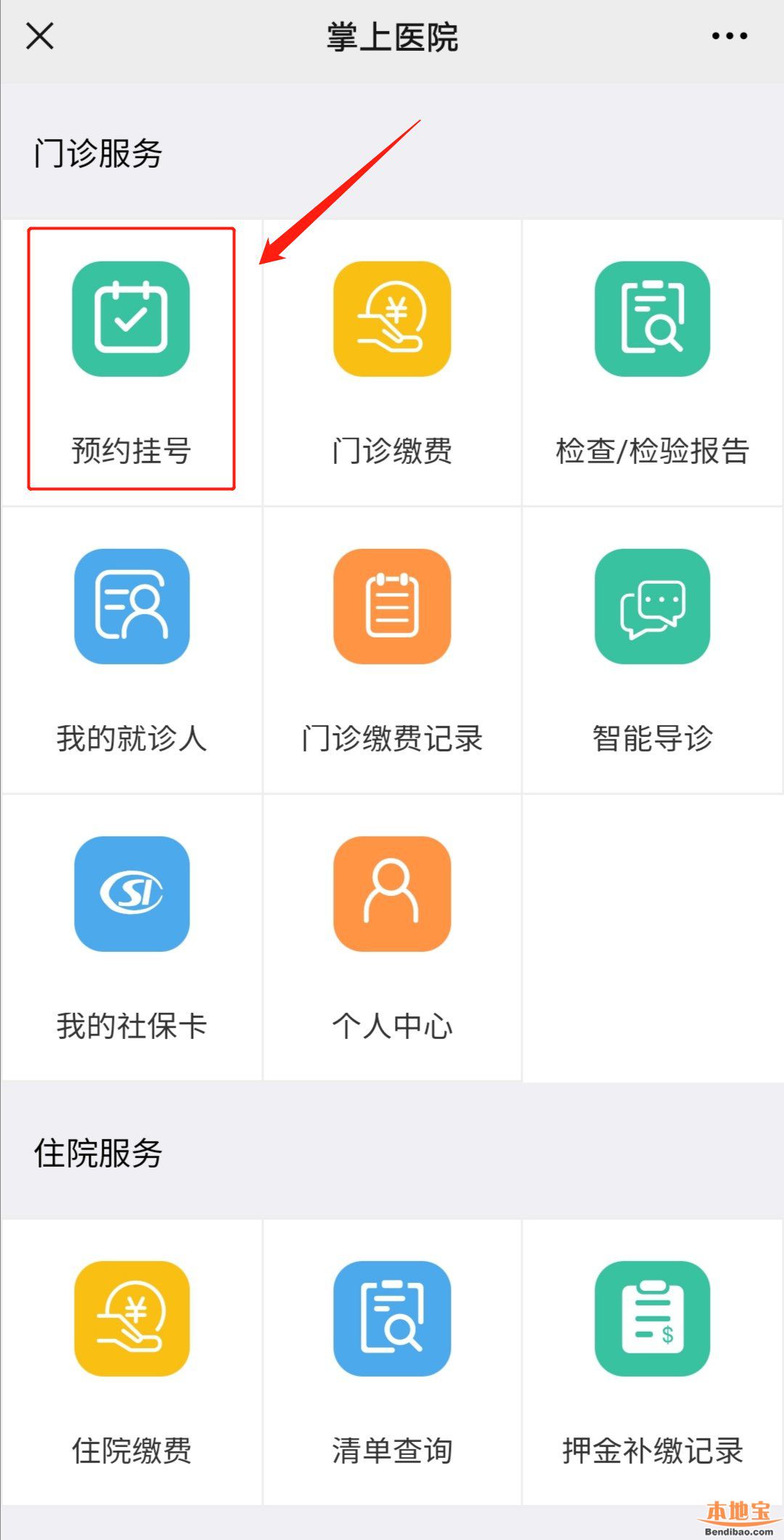This screenshot has height=1540, width=784.
Task: View 押金补缴记录 deposit records
Action: point(652,1319)
